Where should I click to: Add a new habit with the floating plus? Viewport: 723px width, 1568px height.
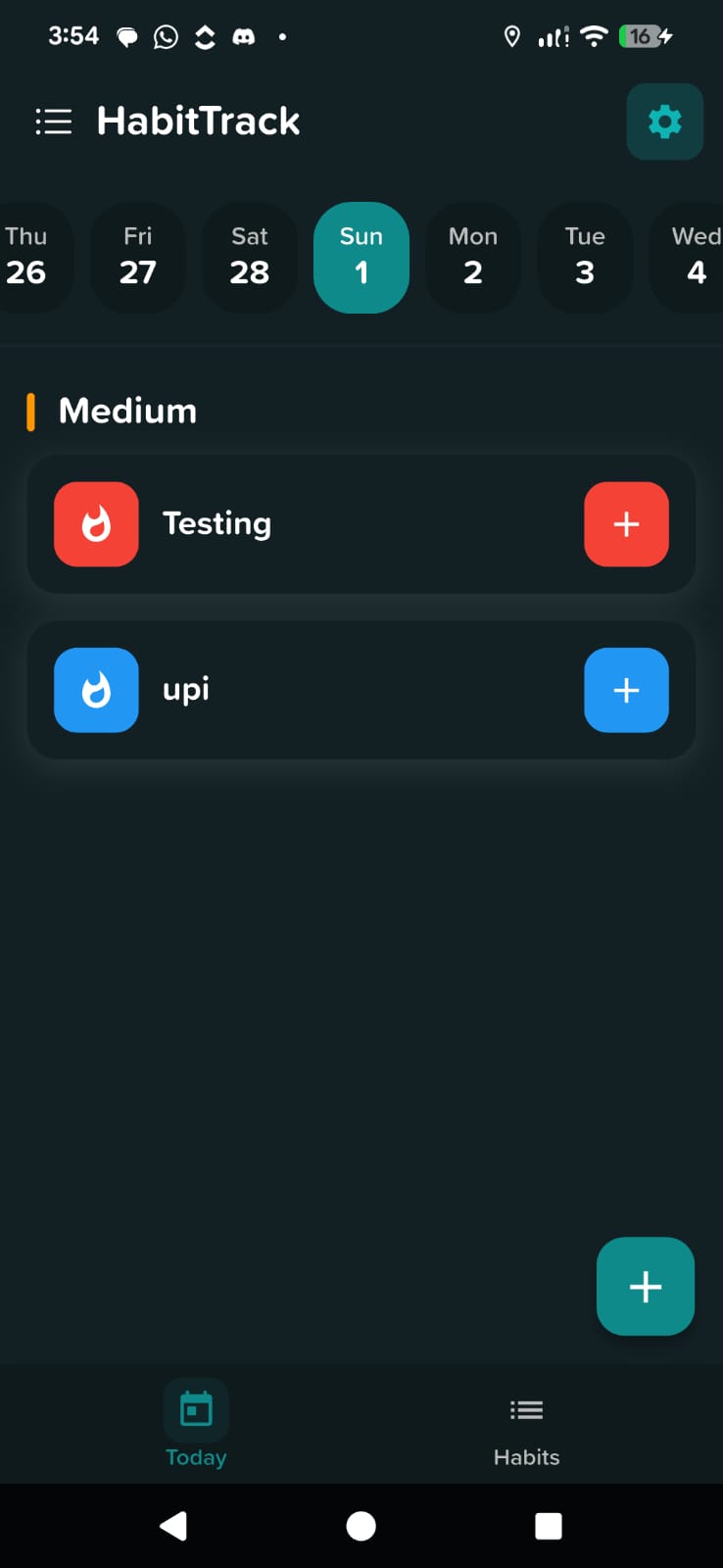click(x=645, y=1286)
